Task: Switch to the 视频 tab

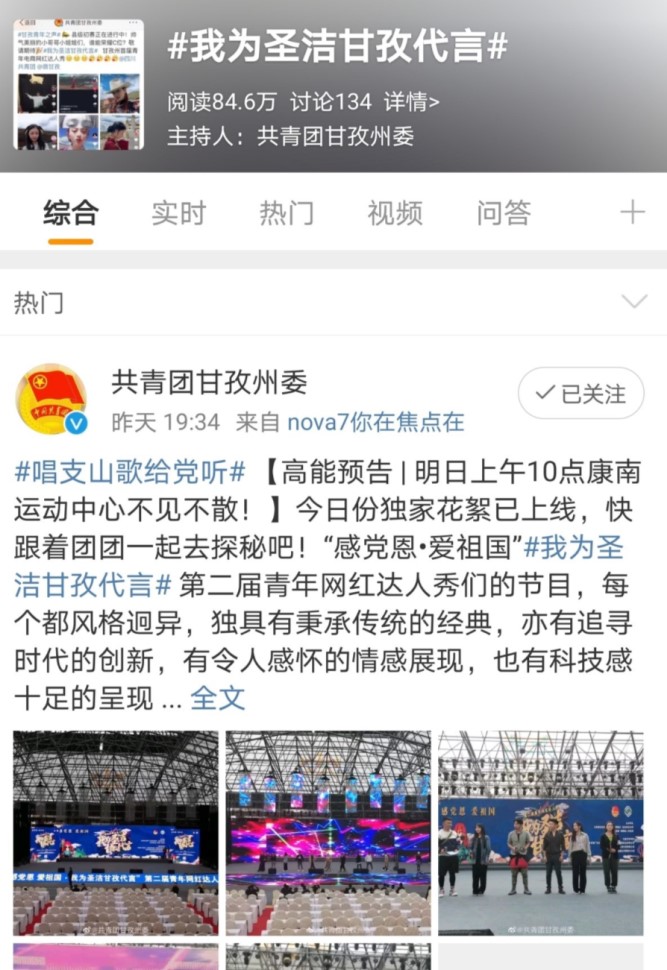Action: coord(394,212)
